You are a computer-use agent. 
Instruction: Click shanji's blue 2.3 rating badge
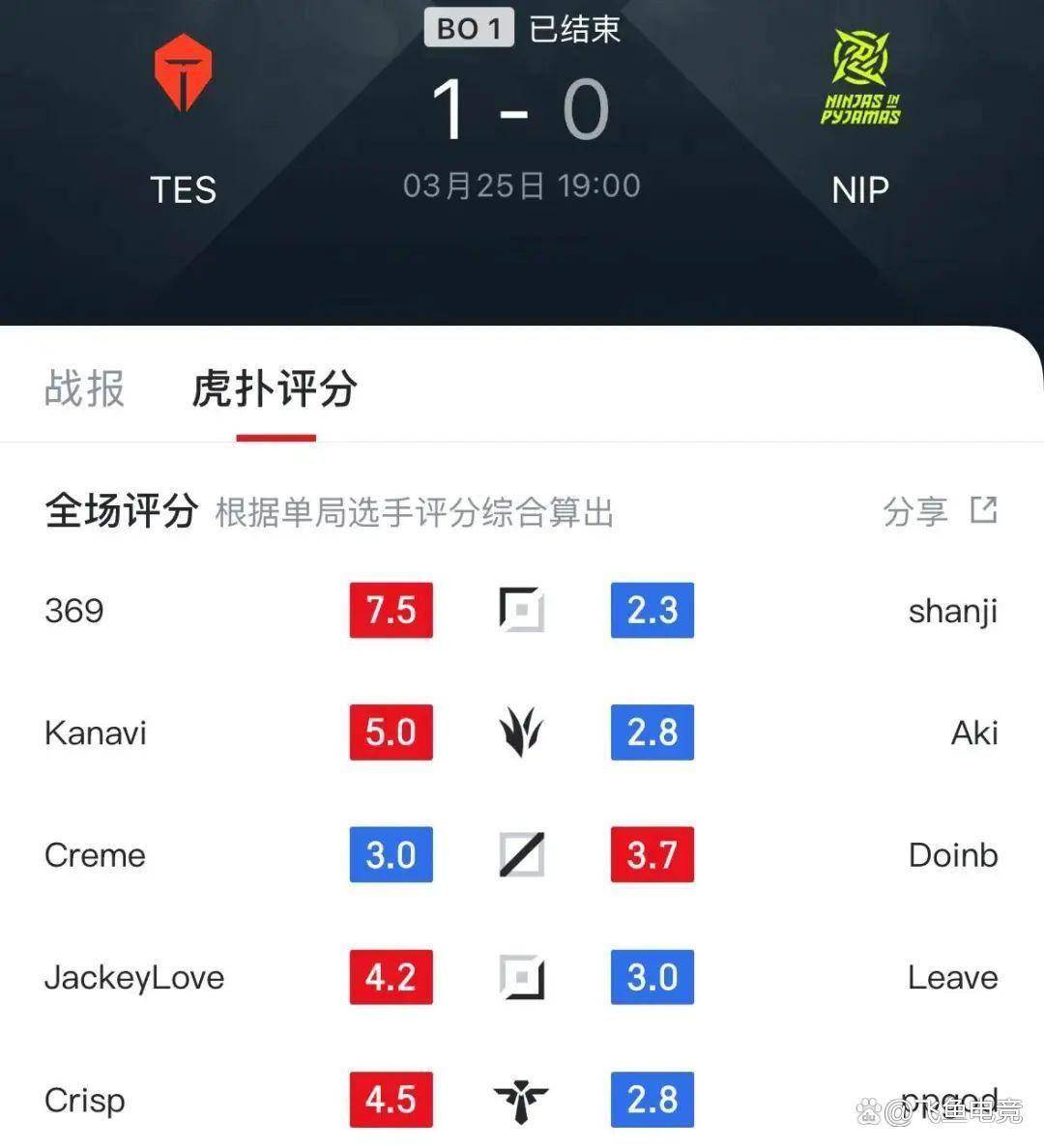click(652, 610)
